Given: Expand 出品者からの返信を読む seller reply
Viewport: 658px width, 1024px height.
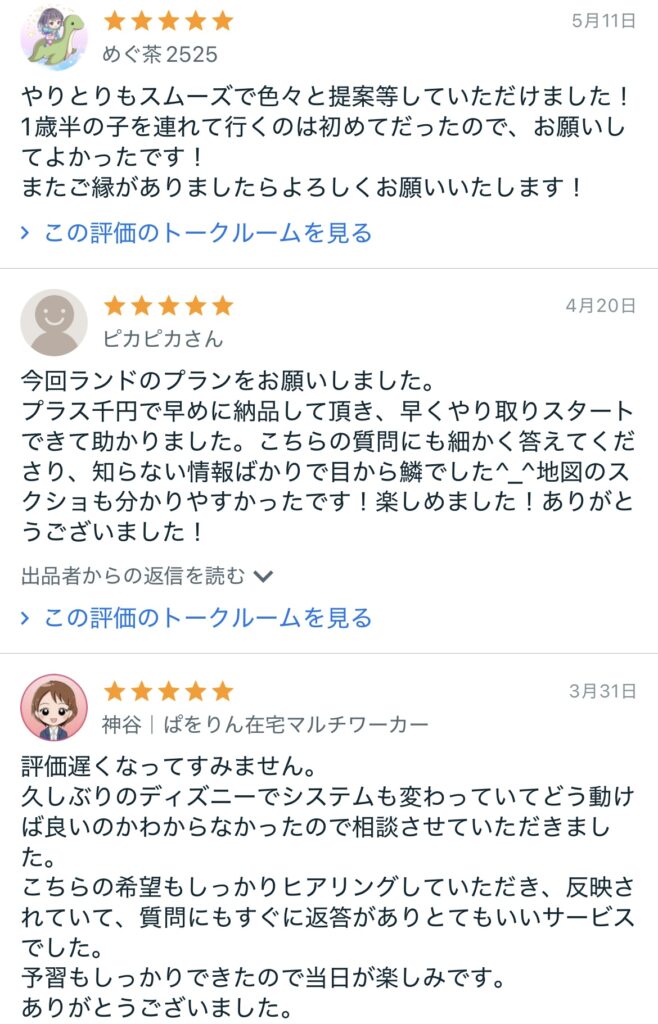Looking at the screenshot, I should pyautogui.click(x=147, y=575).
